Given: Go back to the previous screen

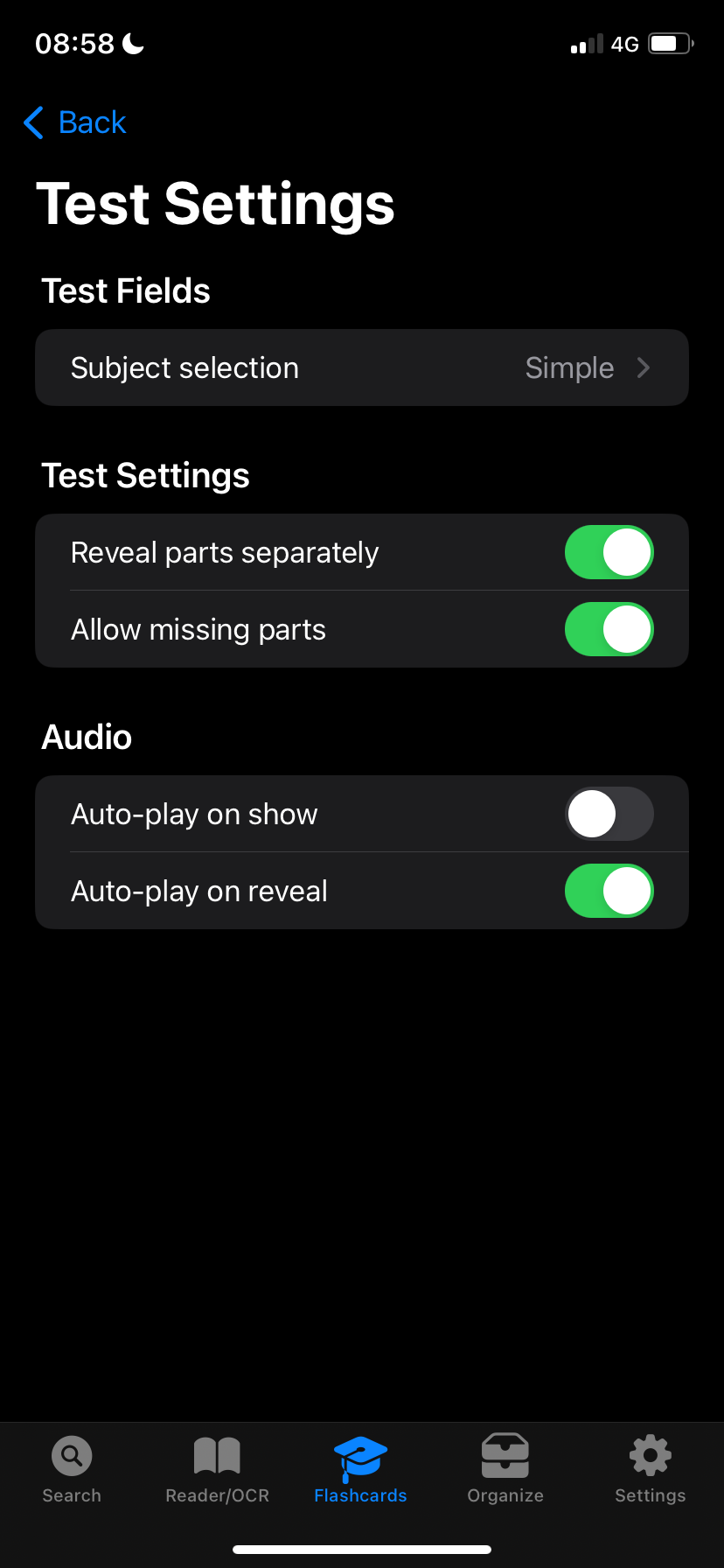Looking at the screenshot, I should (x=74, y=122).
